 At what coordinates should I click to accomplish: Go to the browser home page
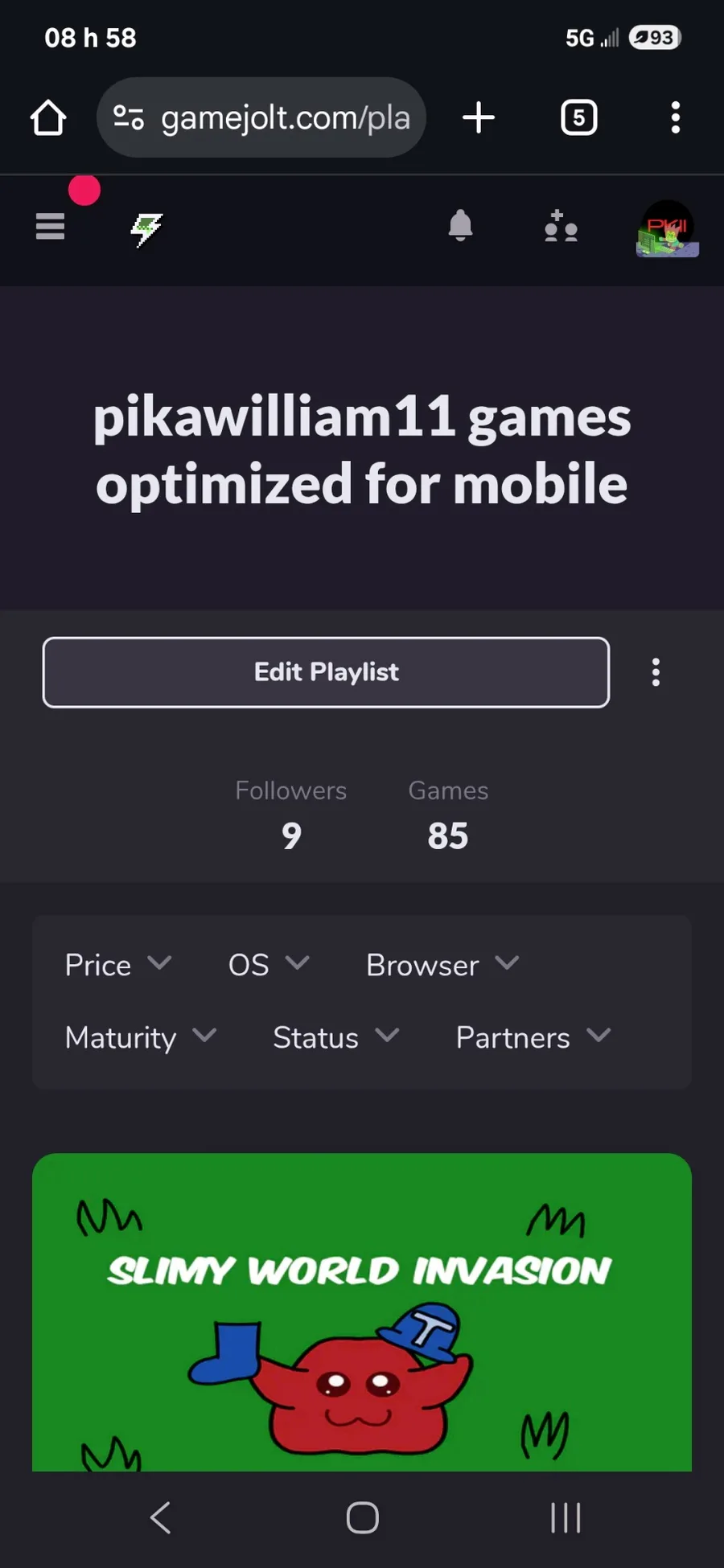pyautogui.click(x=48, y=117)
